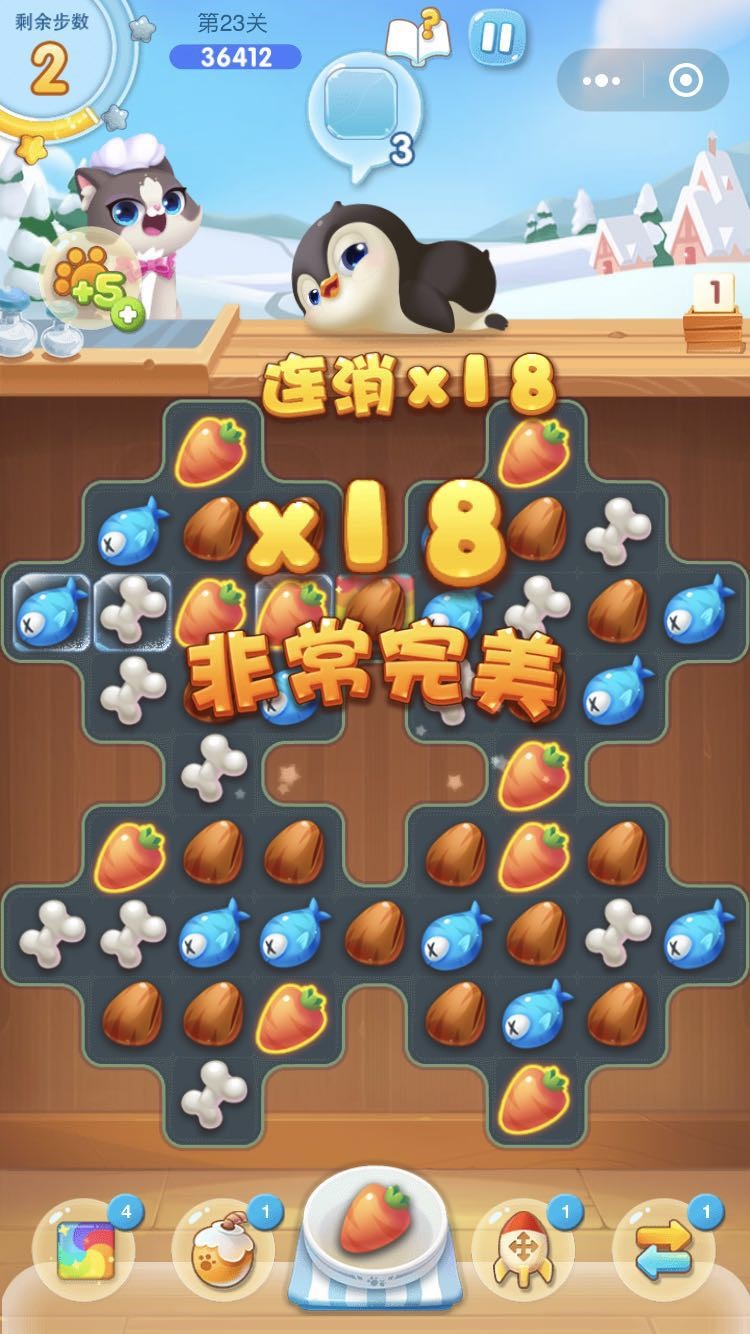Pause the game
750x1334 pixels.
496,38
